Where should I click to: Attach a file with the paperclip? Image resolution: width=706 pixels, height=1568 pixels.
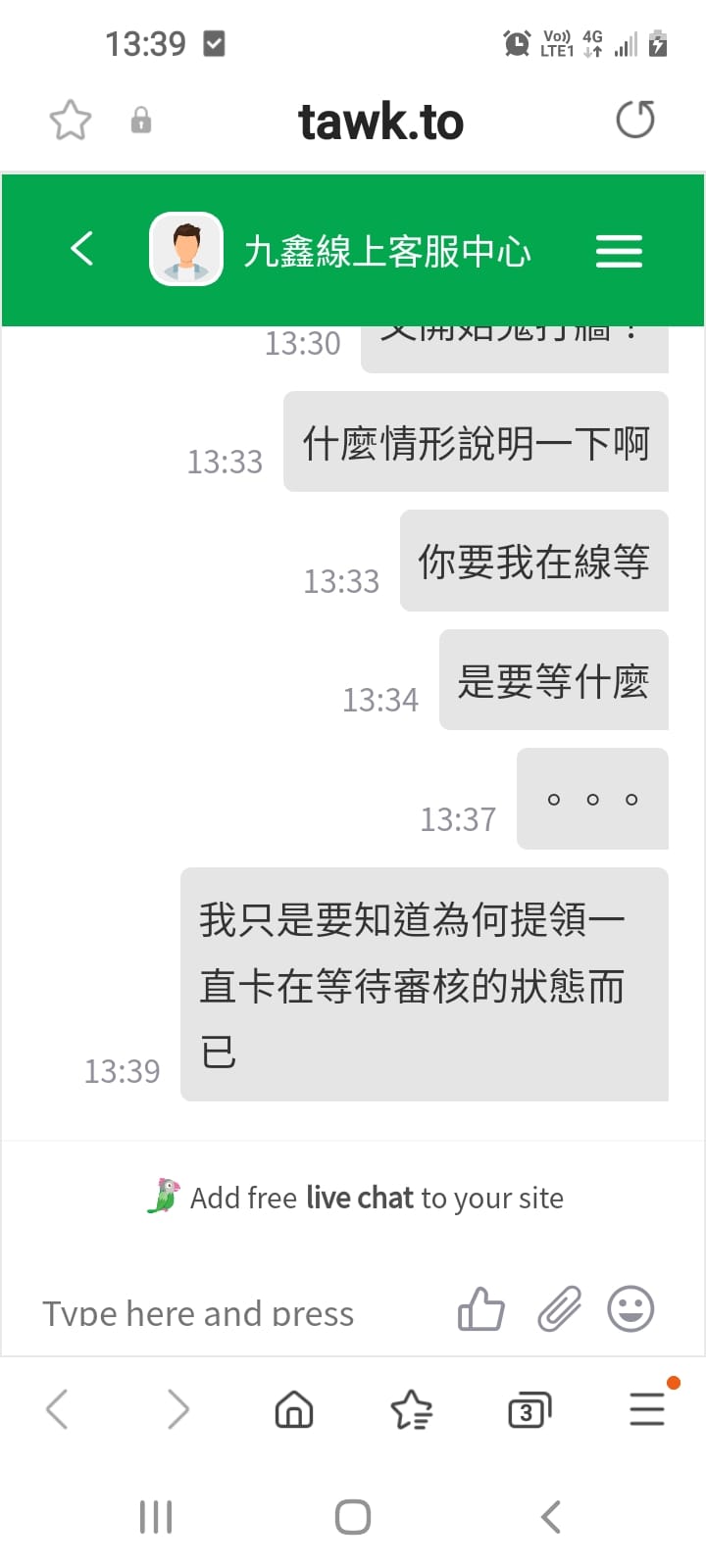tap(559, 1308)
